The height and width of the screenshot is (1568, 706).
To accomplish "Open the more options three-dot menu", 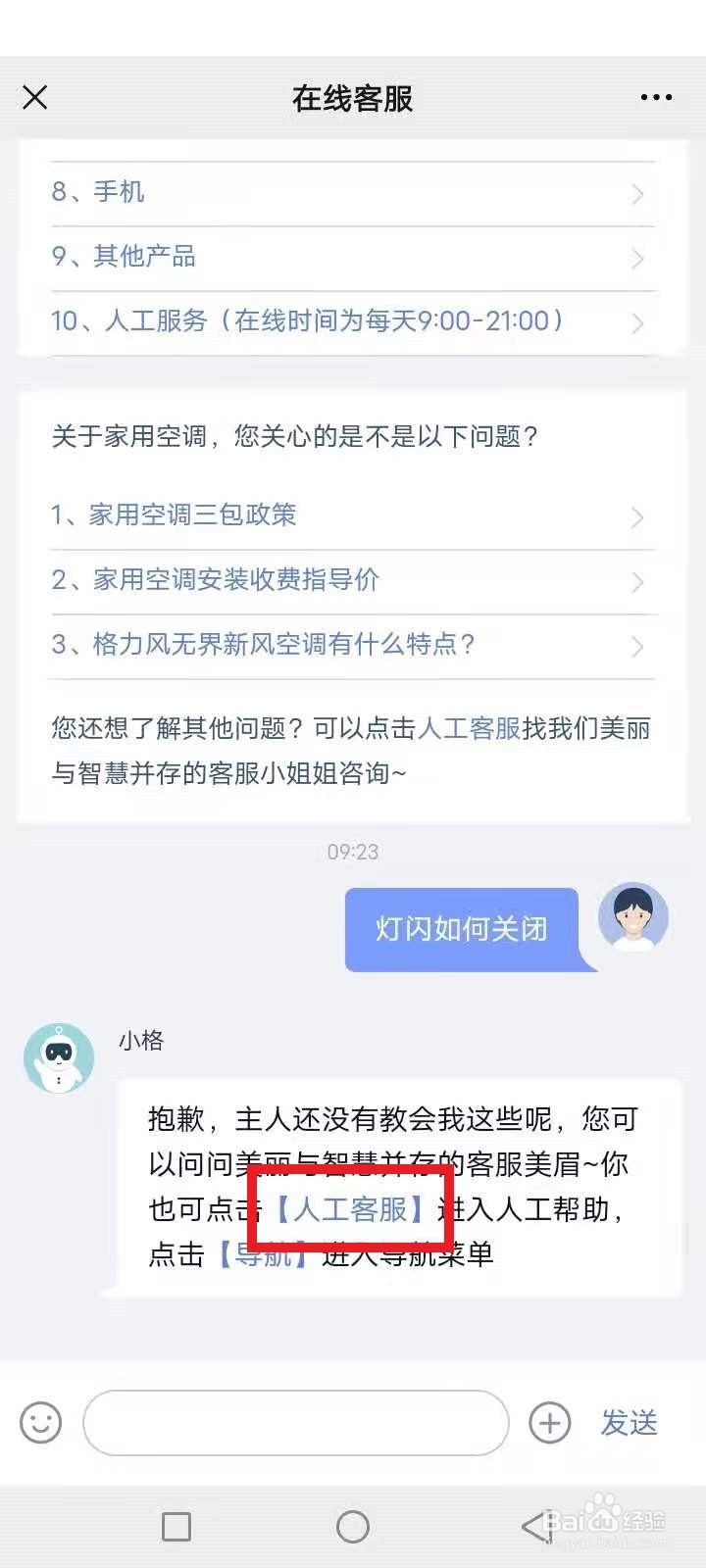I will (654, 98).
